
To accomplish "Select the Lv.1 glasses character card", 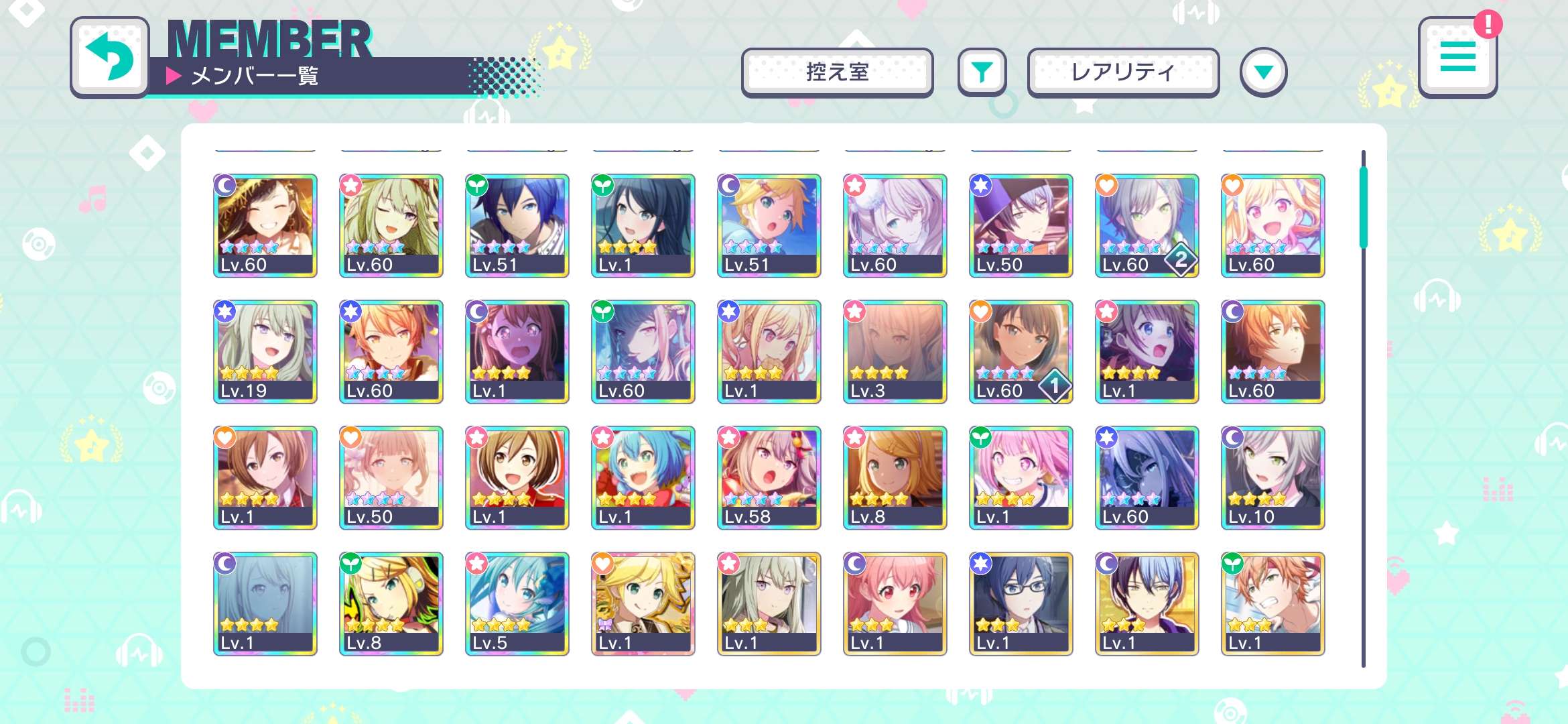I will click(x=1021, y=603).
